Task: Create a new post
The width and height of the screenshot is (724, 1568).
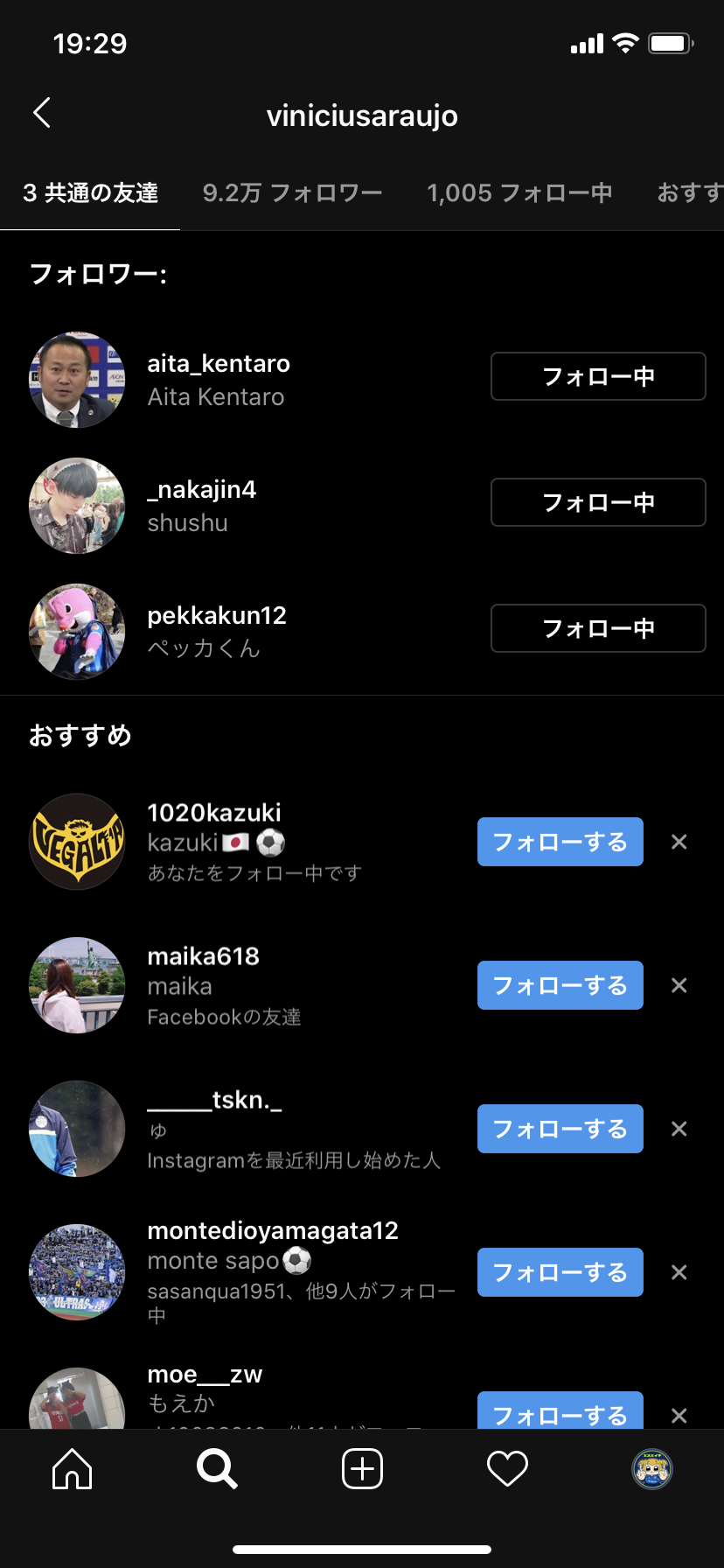Action: click(x=362, y=1468)
